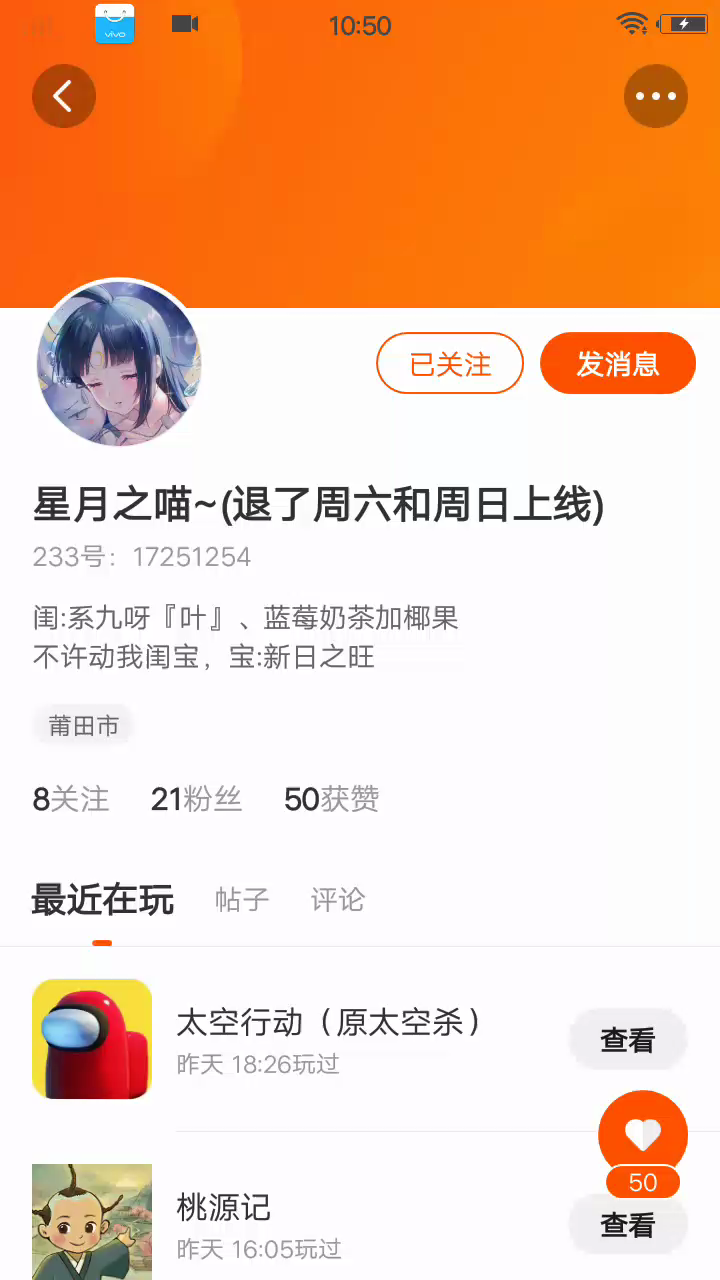Send a message via 发消息
Viewport: 720px width, 1280px height.
tap(618, 364)
